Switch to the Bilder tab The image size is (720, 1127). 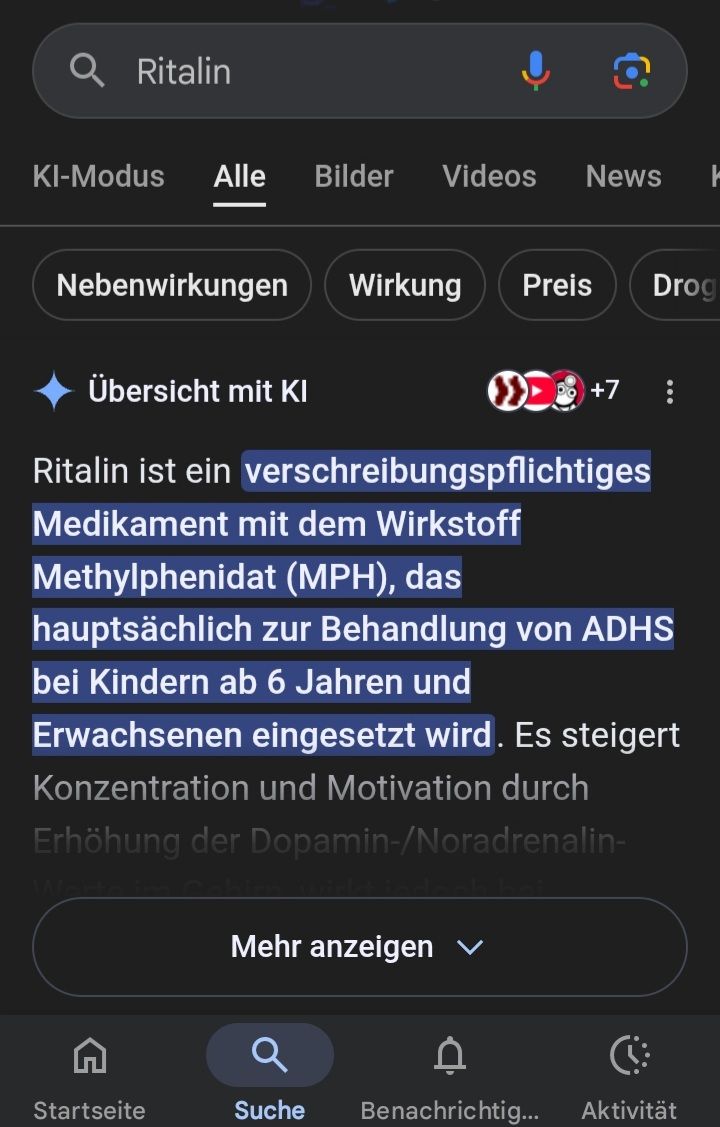pyautogui.click(x=354, y=177)
